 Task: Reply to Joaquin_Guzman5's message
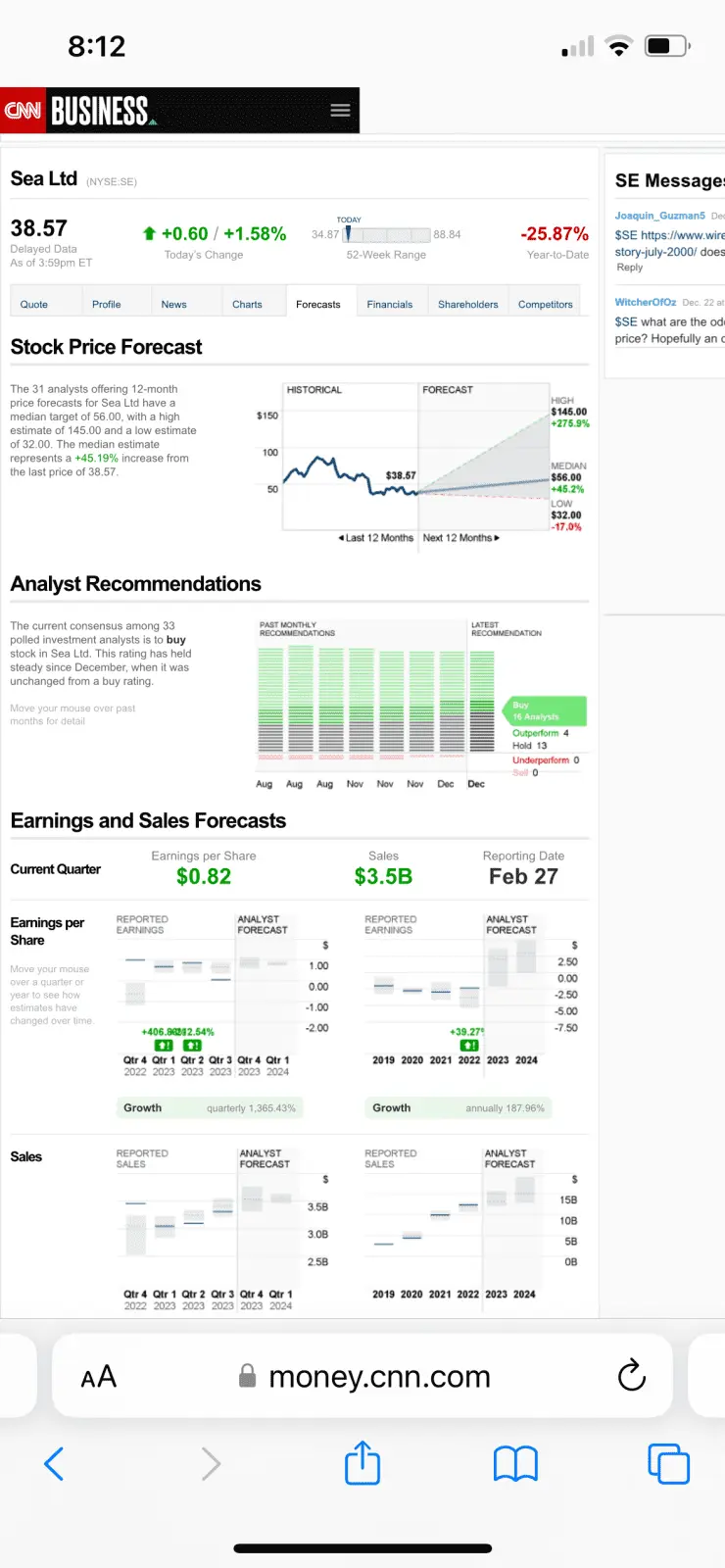coord(629,268)
